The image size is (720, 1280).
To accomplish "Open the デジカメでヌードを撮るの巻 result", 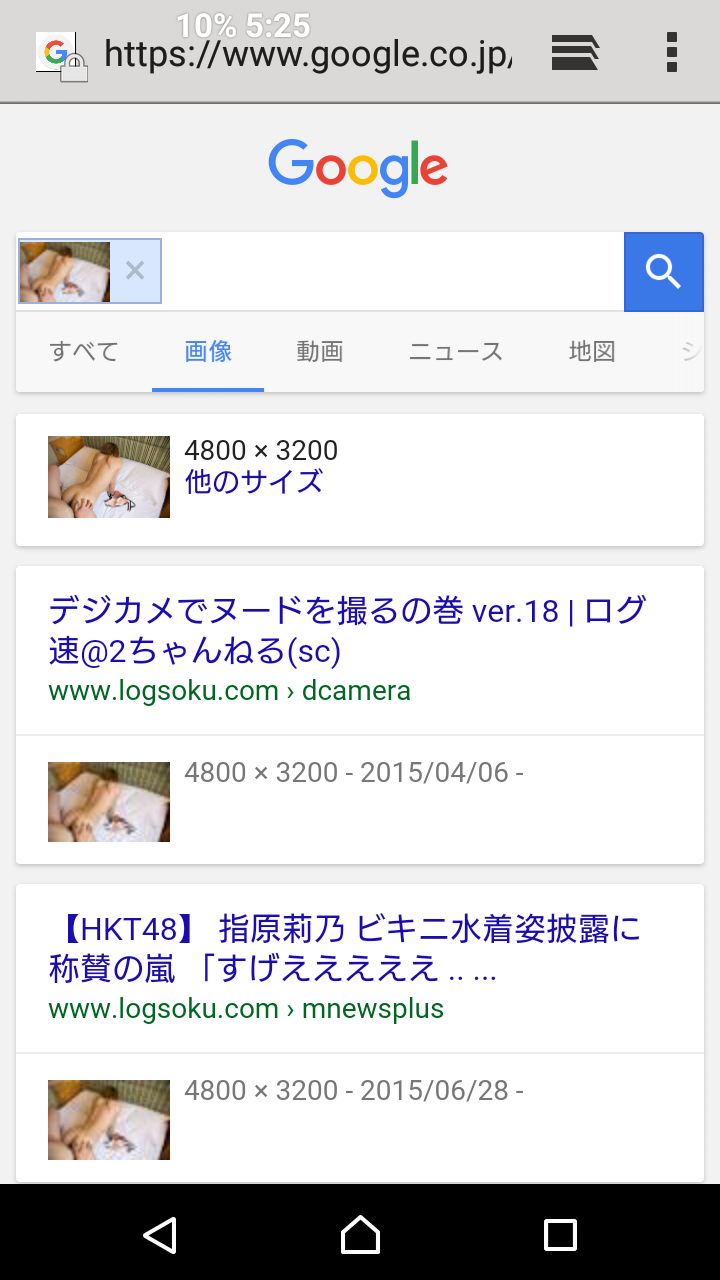I will 348,630.
